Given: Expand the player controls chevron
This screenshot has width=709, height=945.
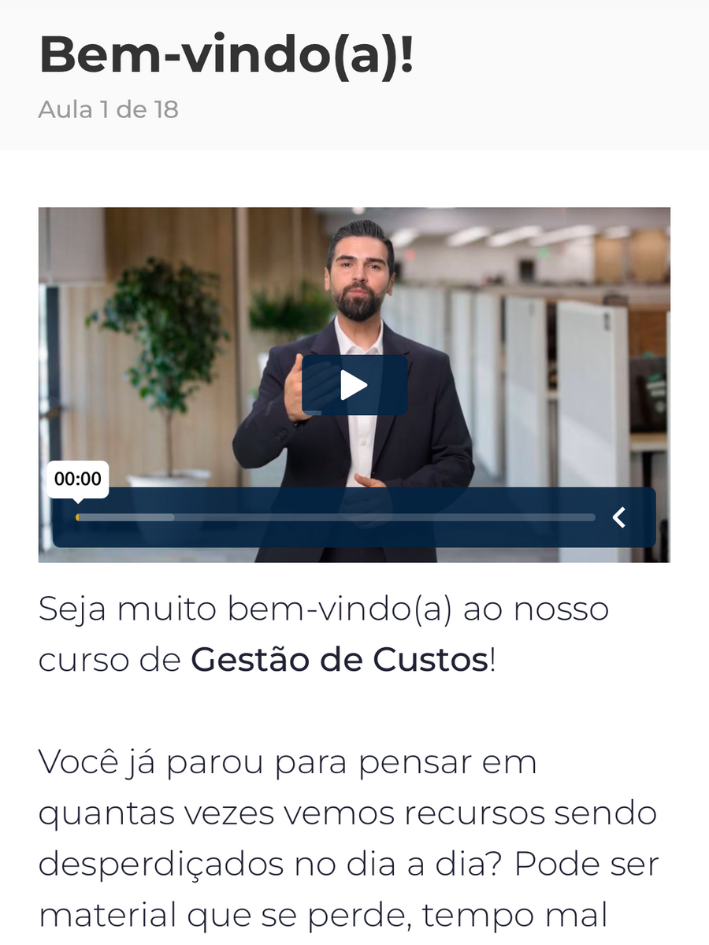Looking at the screenshot, I should pos(619,517).
